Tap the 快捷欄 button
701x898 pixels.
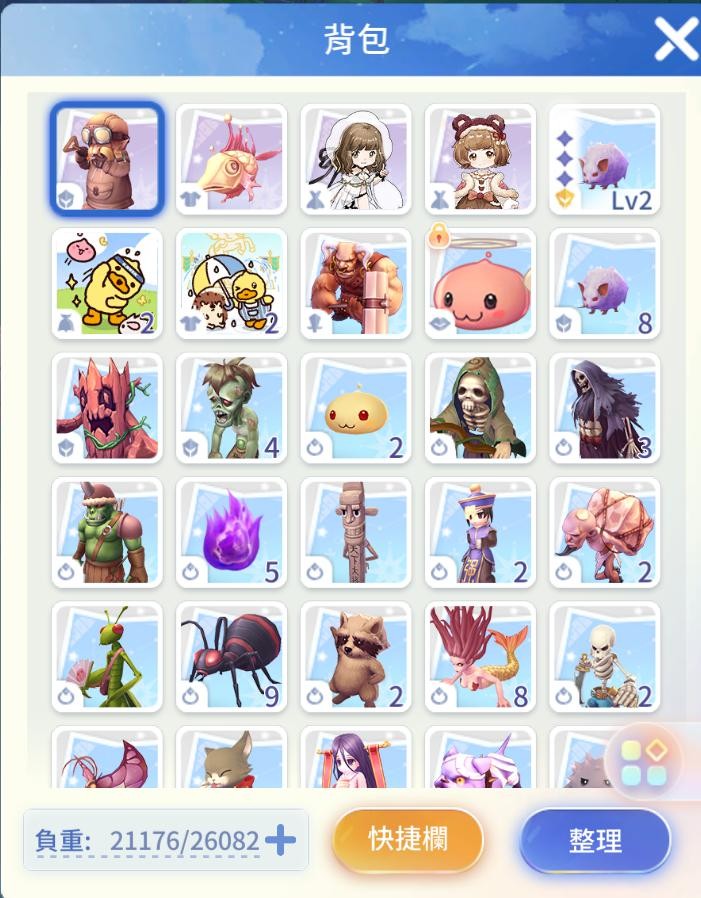[408, 840]
